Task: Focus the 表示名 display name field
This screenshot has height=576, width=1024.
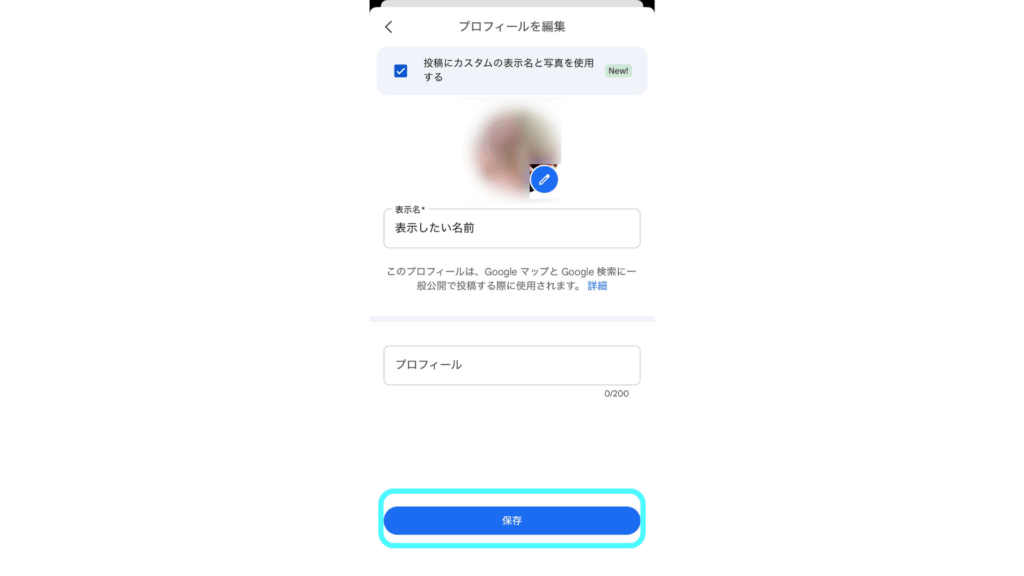Action: coord(511,229)
